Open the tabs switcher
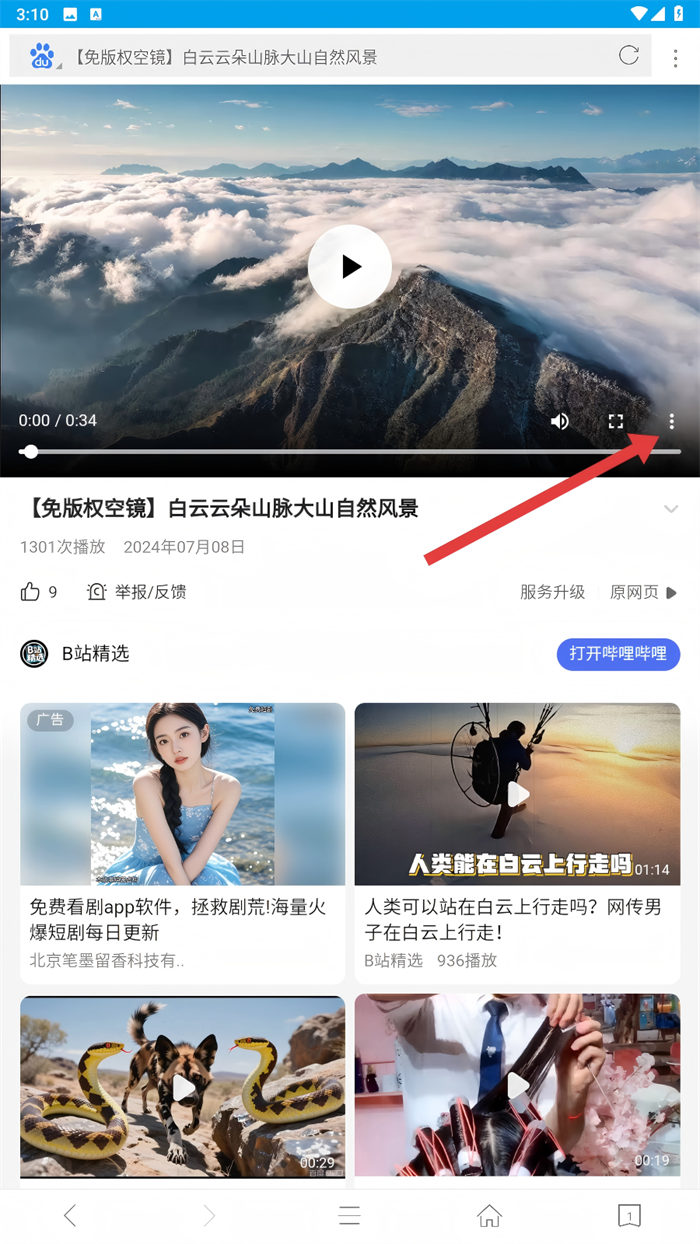Image resolution: width=700 pixels, height=1244 pixels. (628, 1215)
